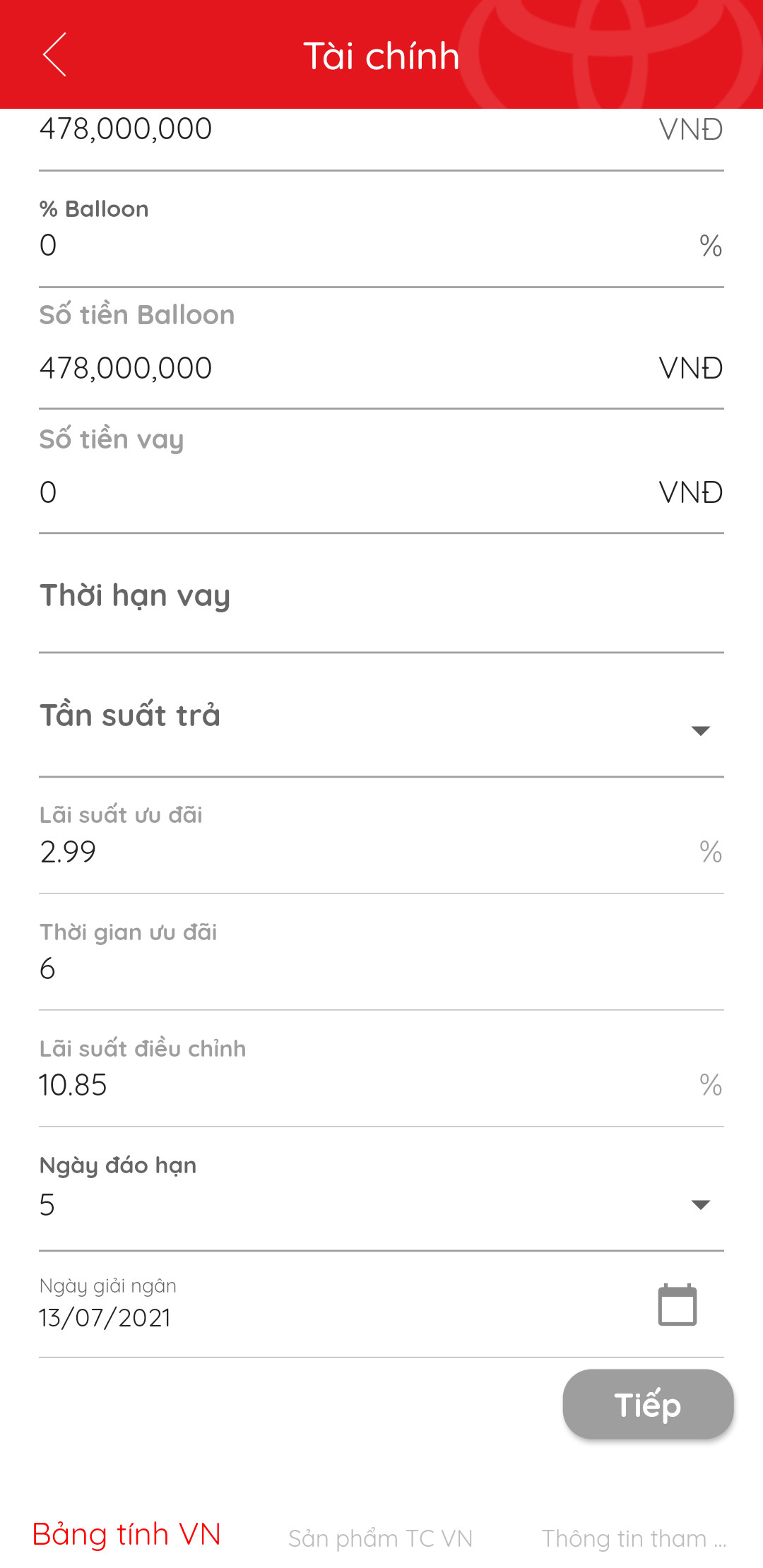This screenshot has width=763, height=1568.
Task: Tap the Tiếp button
Action: pyautogui.click(x=648, y=1404)
